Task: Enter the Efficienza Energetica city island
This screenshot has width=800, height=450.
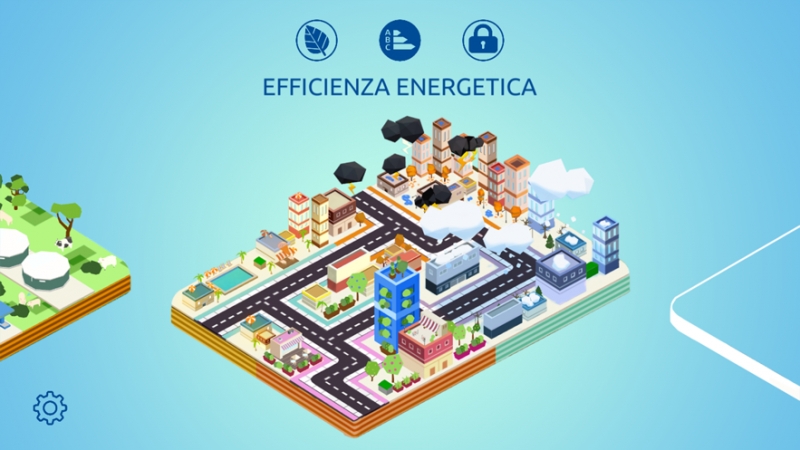Action: [x=400, y=280]
